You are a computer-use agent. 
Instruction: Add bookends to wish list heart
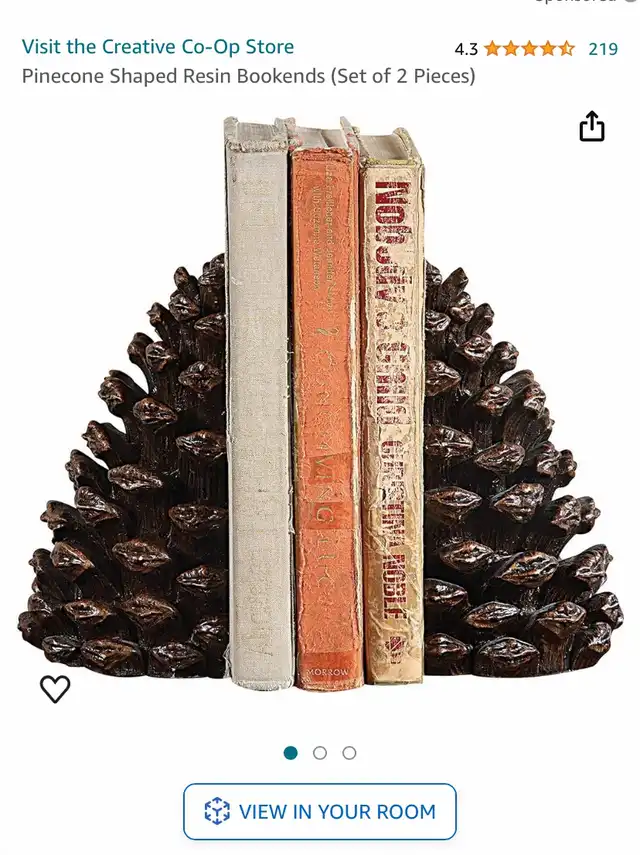[55, 689]
